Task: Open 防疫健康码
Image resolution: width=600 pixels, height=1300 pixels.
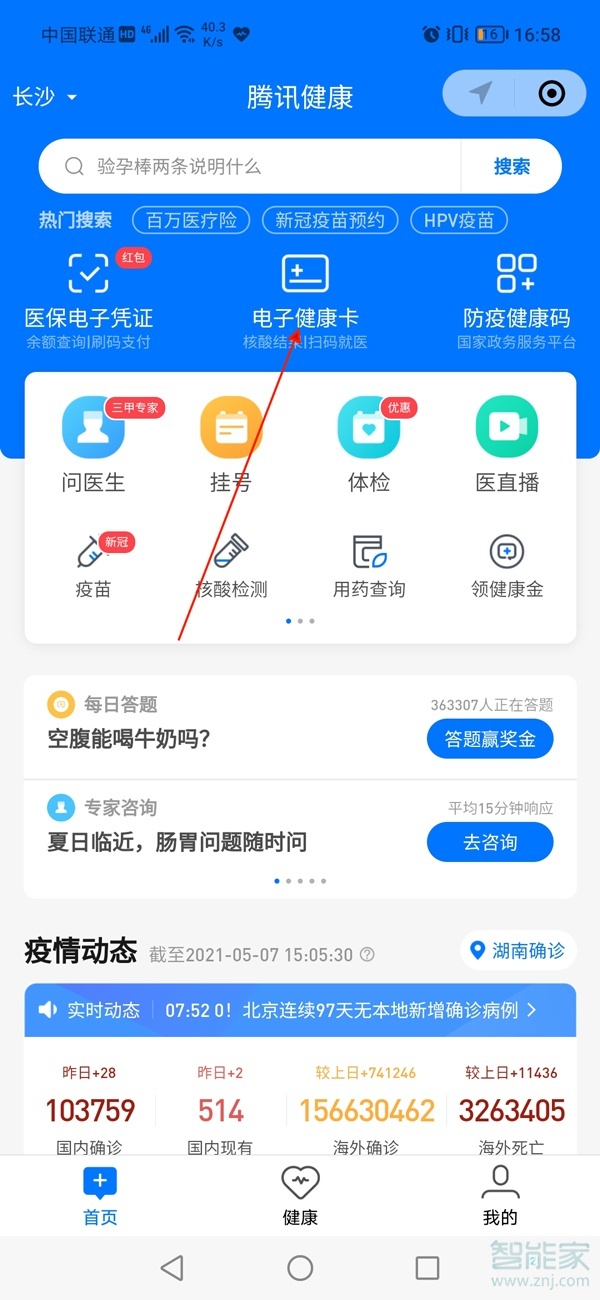Action: click(x=516, y=298)
